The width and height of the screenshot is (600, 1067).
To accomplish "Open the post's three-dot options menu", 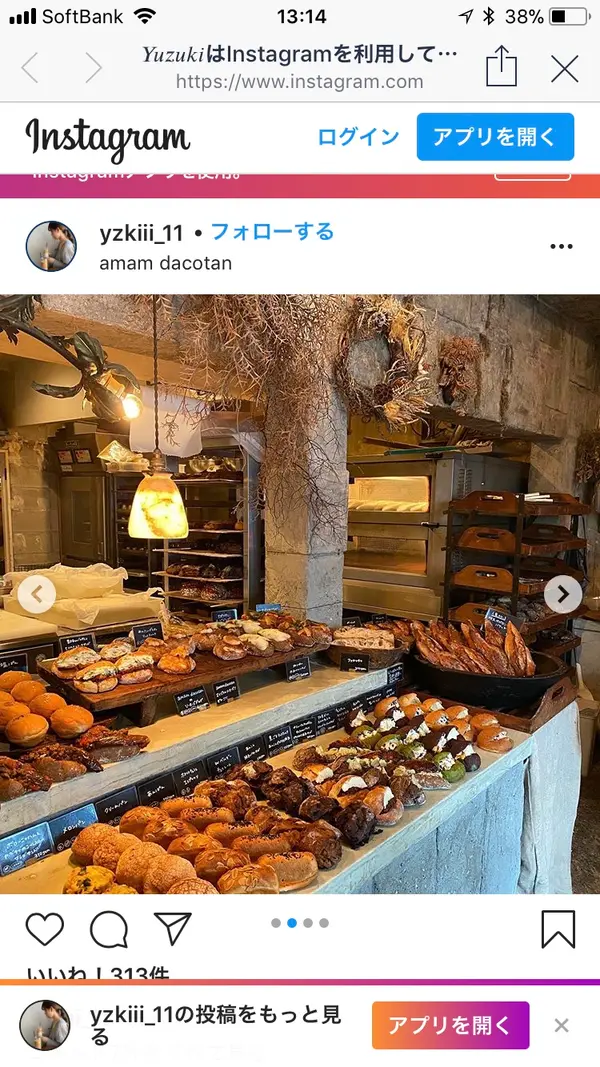I will pos(561,247).
